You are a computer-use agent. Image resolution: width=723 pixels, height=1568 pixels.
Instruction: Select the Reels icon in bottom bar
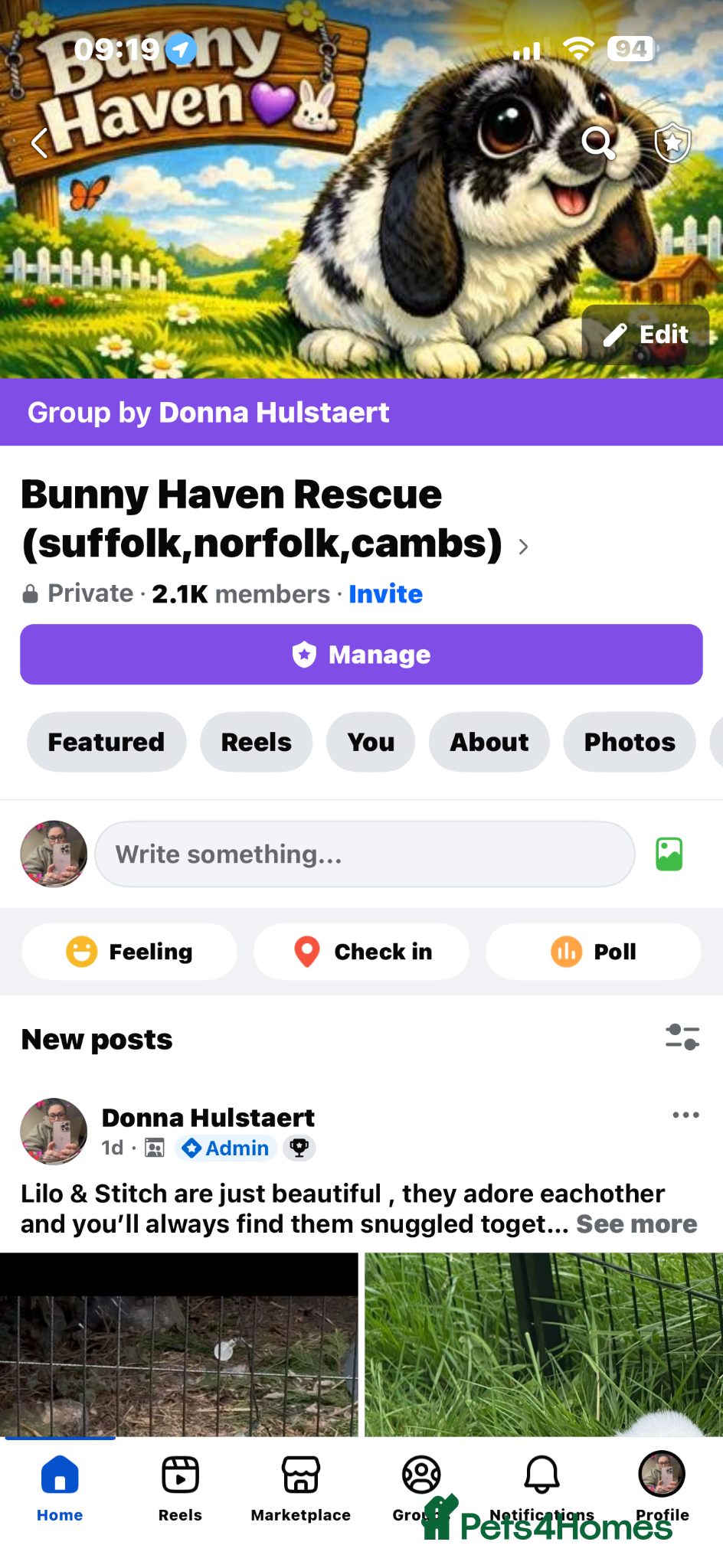179,1474
